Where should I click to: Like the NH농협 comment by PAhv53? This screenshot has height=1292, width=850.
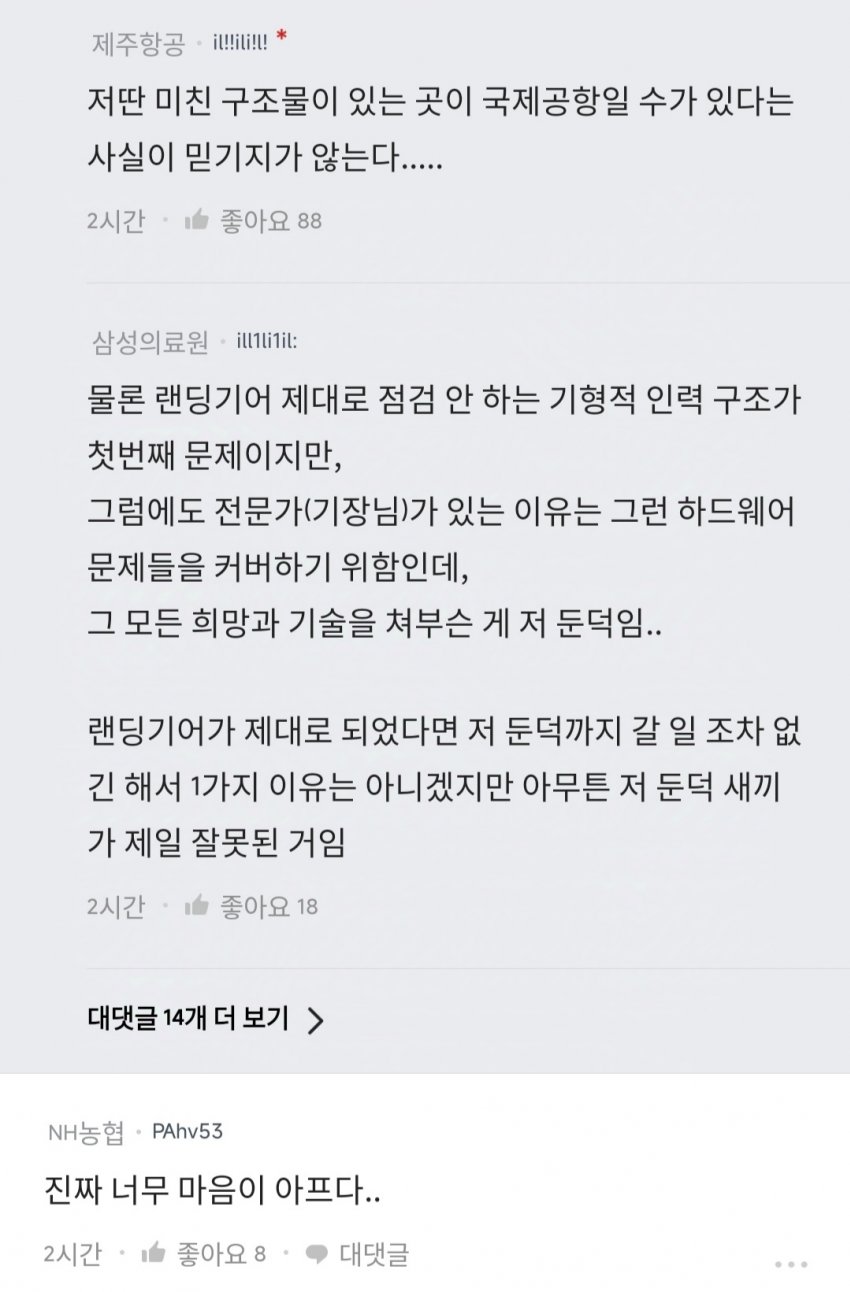(x=153, y=1253)
